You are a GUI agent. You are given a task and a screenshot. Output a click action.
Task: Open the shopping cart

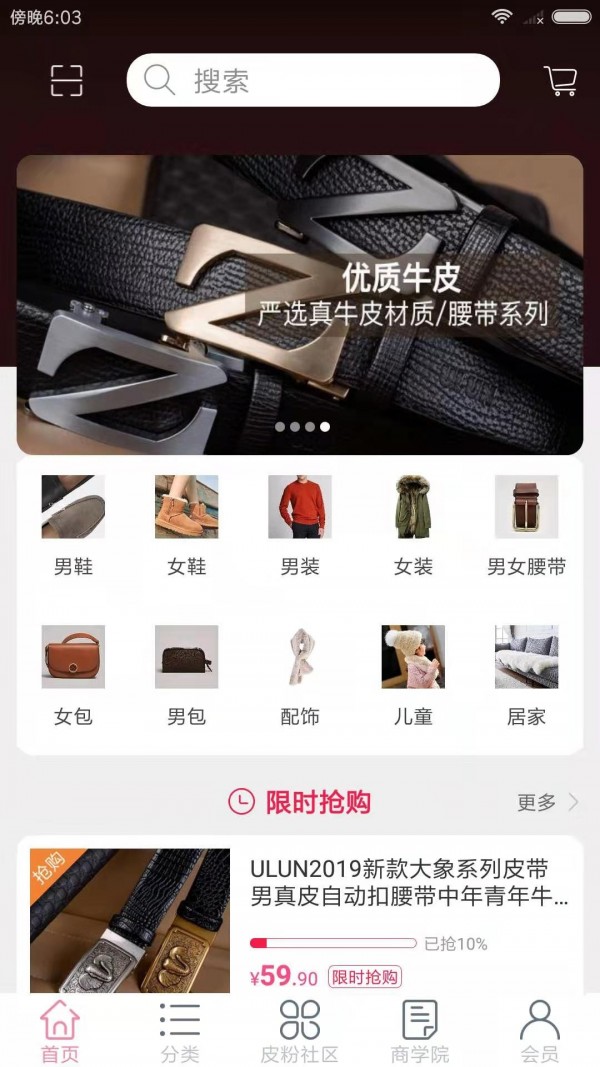(x=560, y=80)
